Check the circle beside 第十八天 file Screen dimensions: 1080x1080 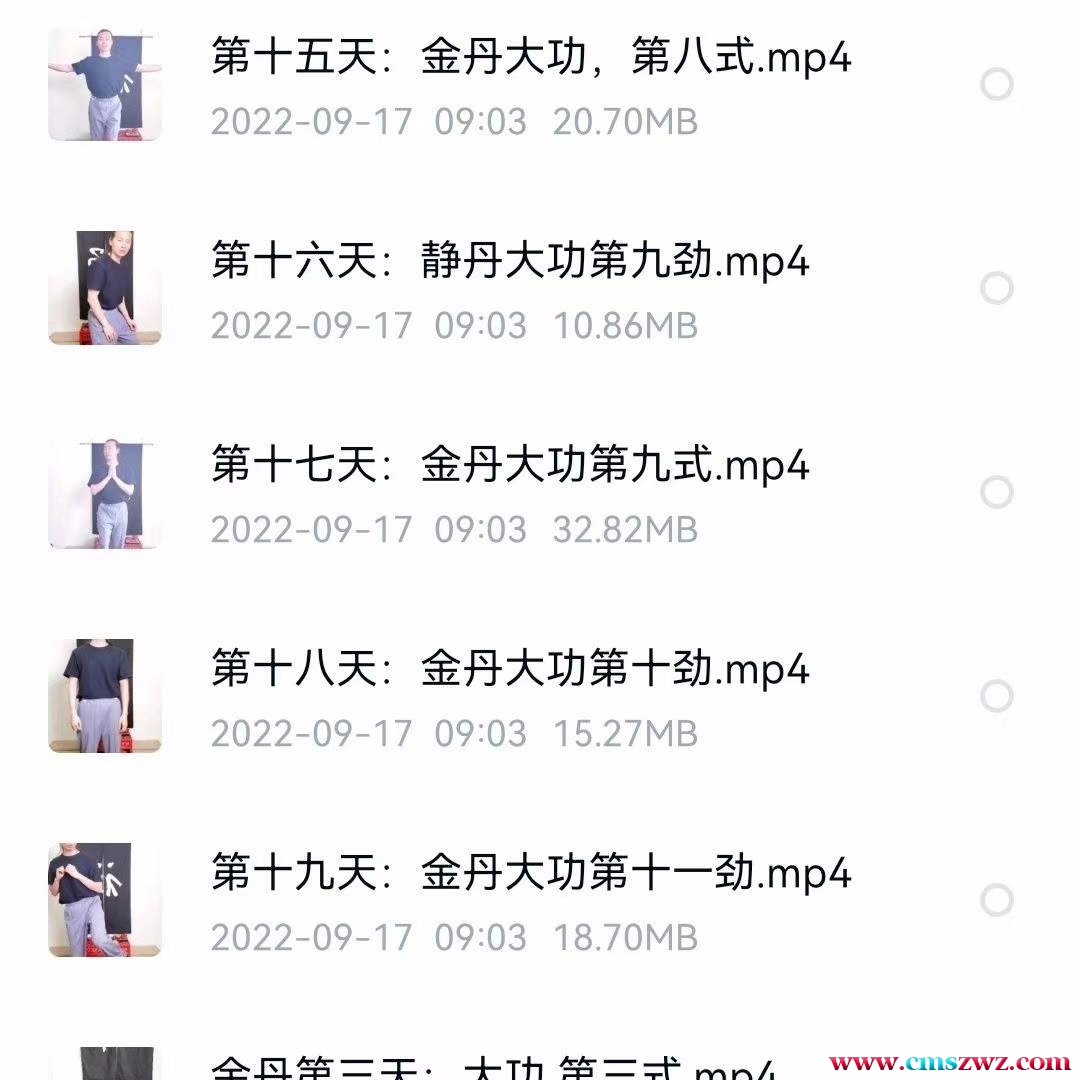click(996, 696)
